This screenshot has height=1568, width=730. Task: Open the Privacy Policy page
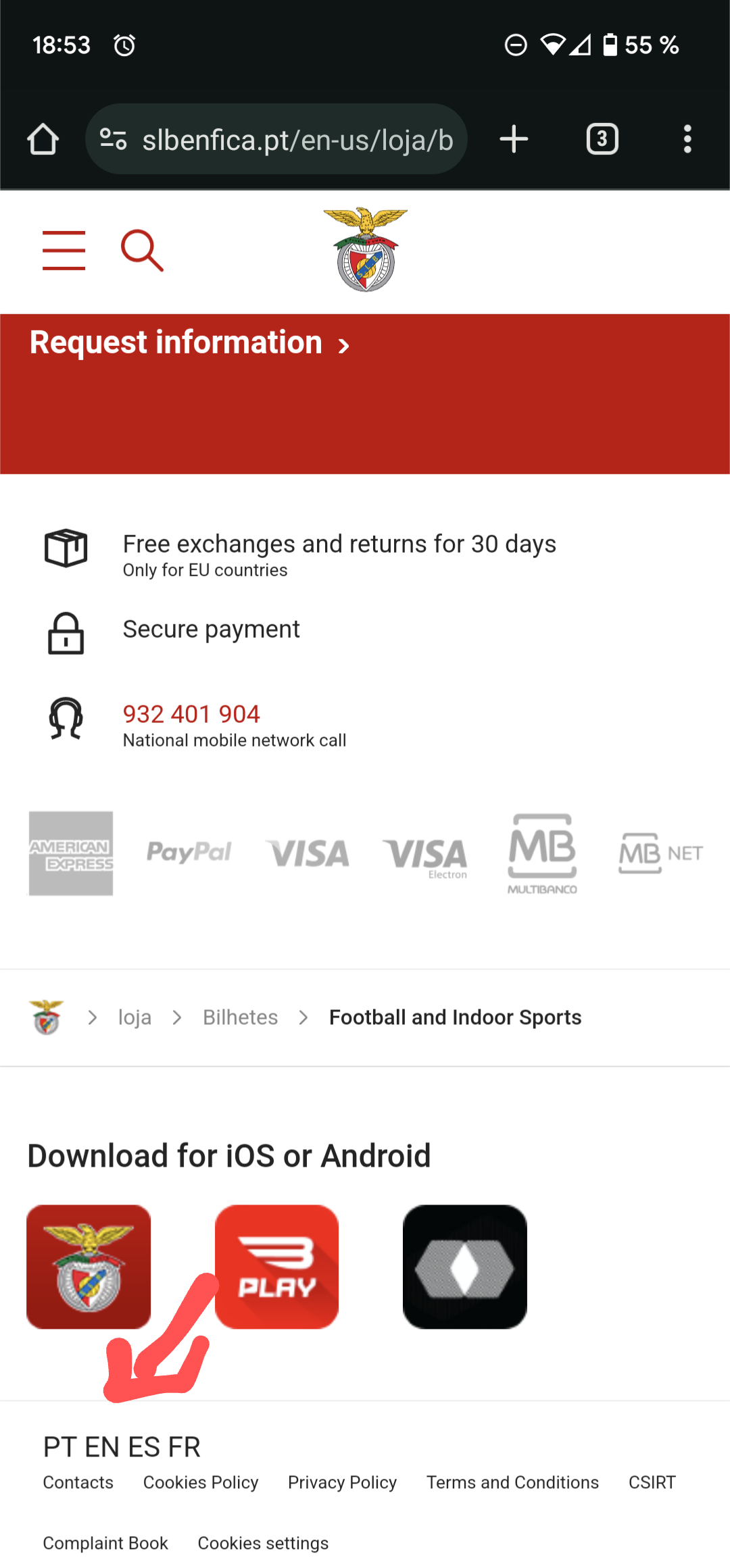pos(342,1482)
